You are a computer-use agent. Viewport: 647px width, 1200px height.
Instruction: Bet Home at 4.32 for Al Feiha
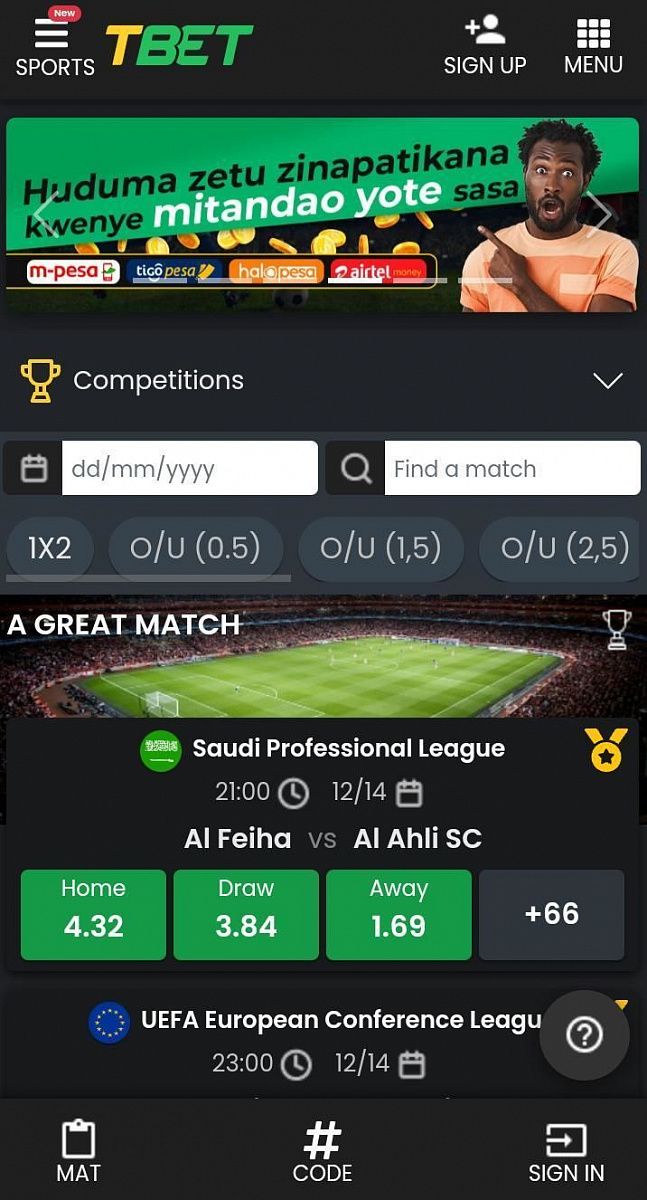93,914
